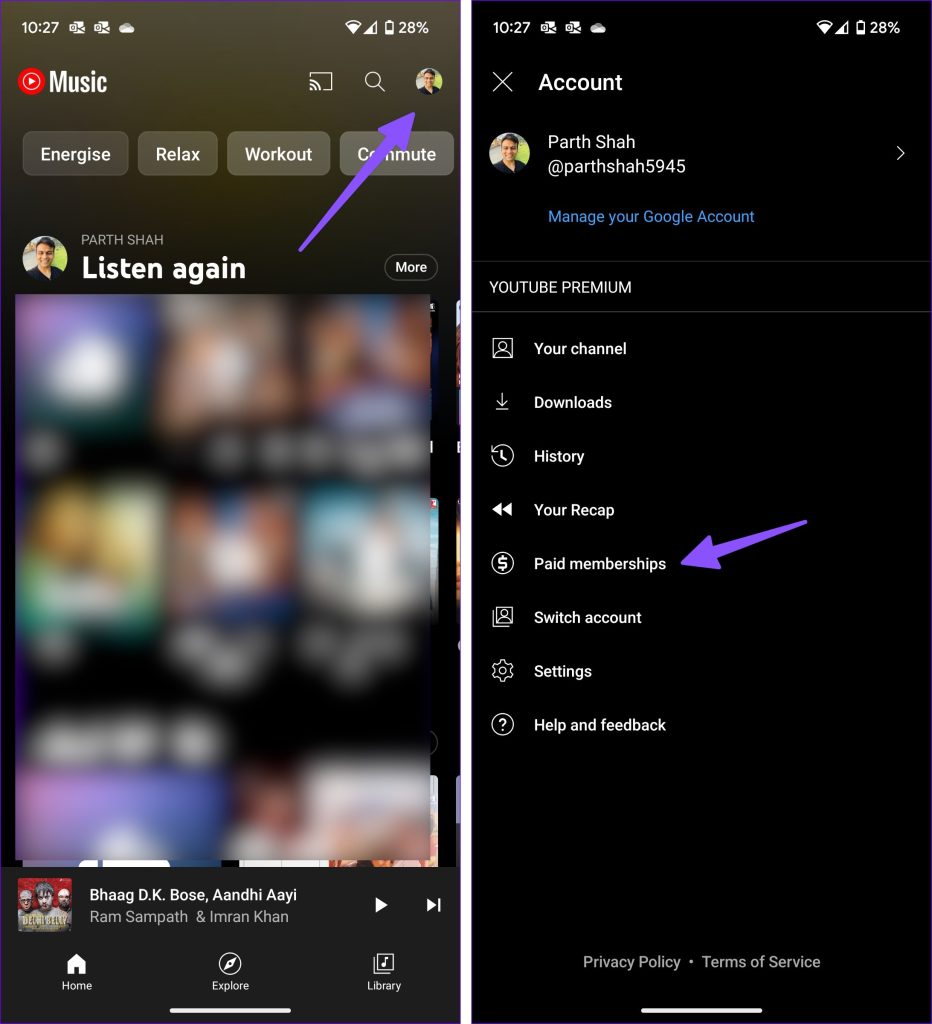Open Manage your Google Account link

[651, 216]
